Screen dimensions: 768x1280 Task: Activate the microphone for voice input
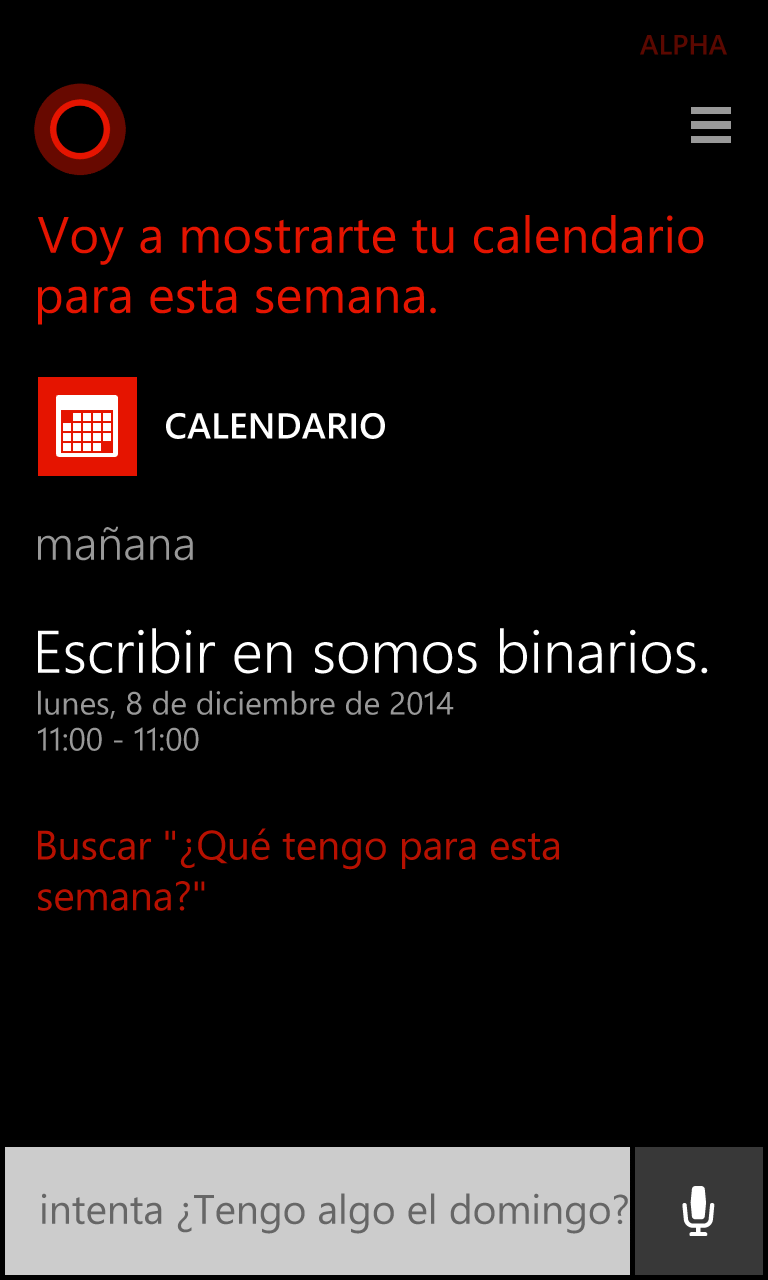(699, 1211)
